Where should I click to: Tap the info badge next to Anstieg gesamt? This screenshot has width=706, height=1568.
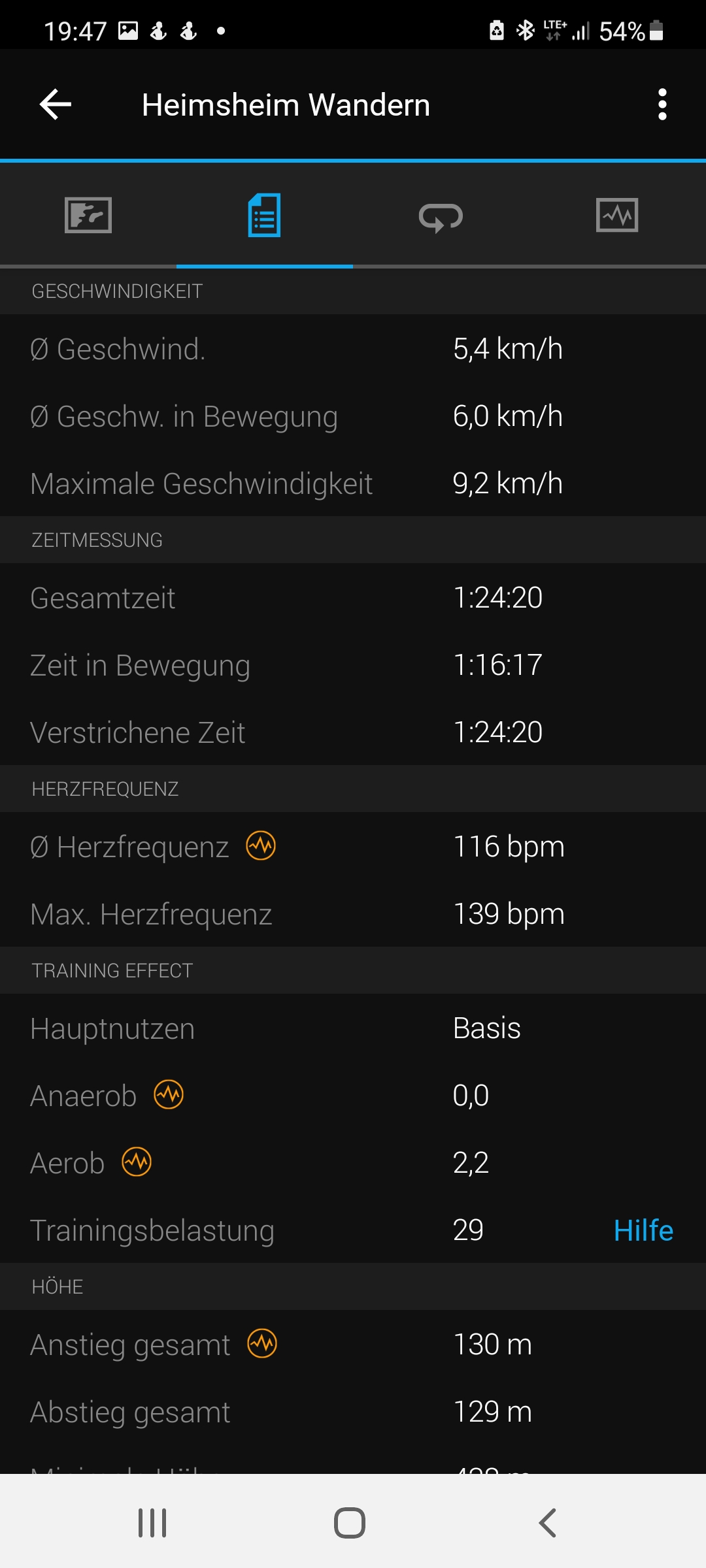pos(262,1344)
